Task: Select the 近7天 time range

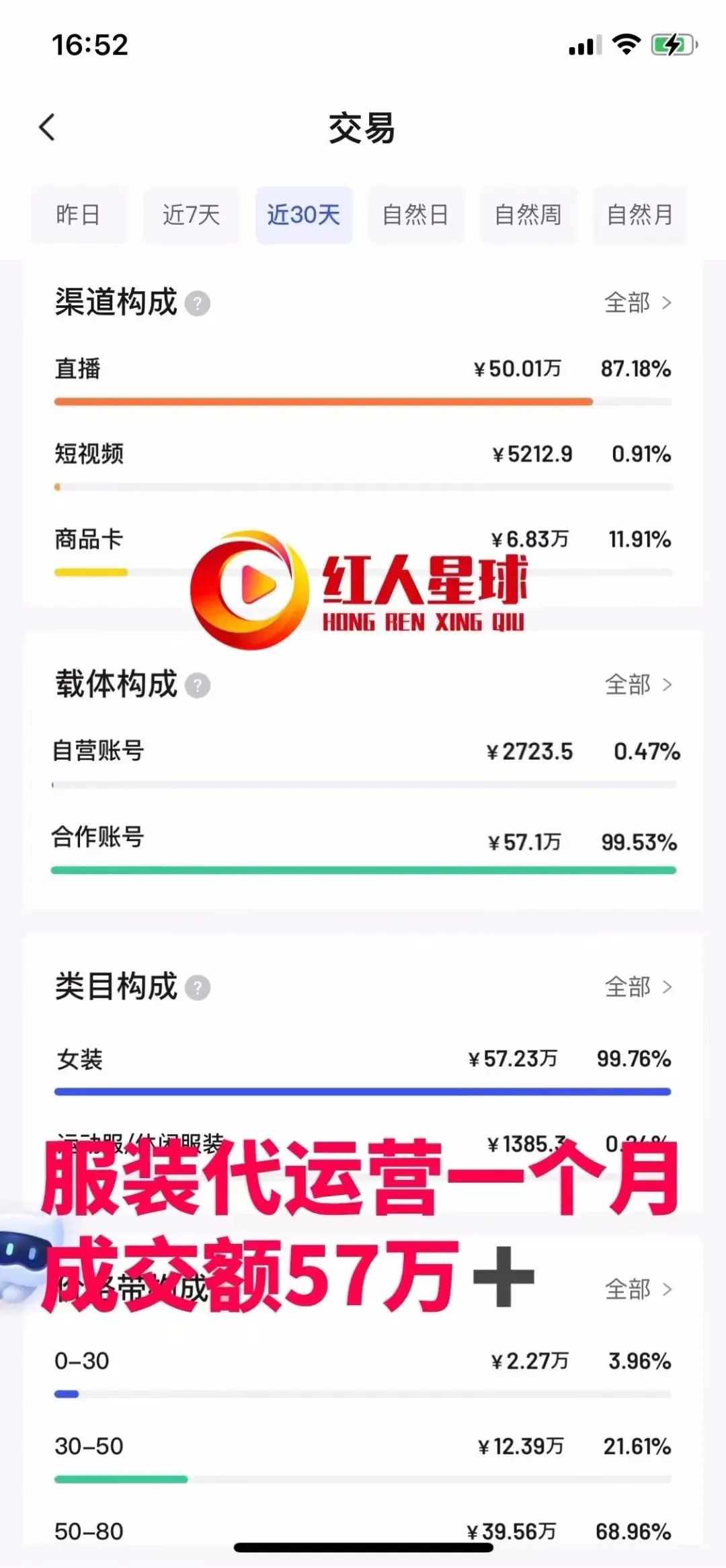Action: [191, 215]
